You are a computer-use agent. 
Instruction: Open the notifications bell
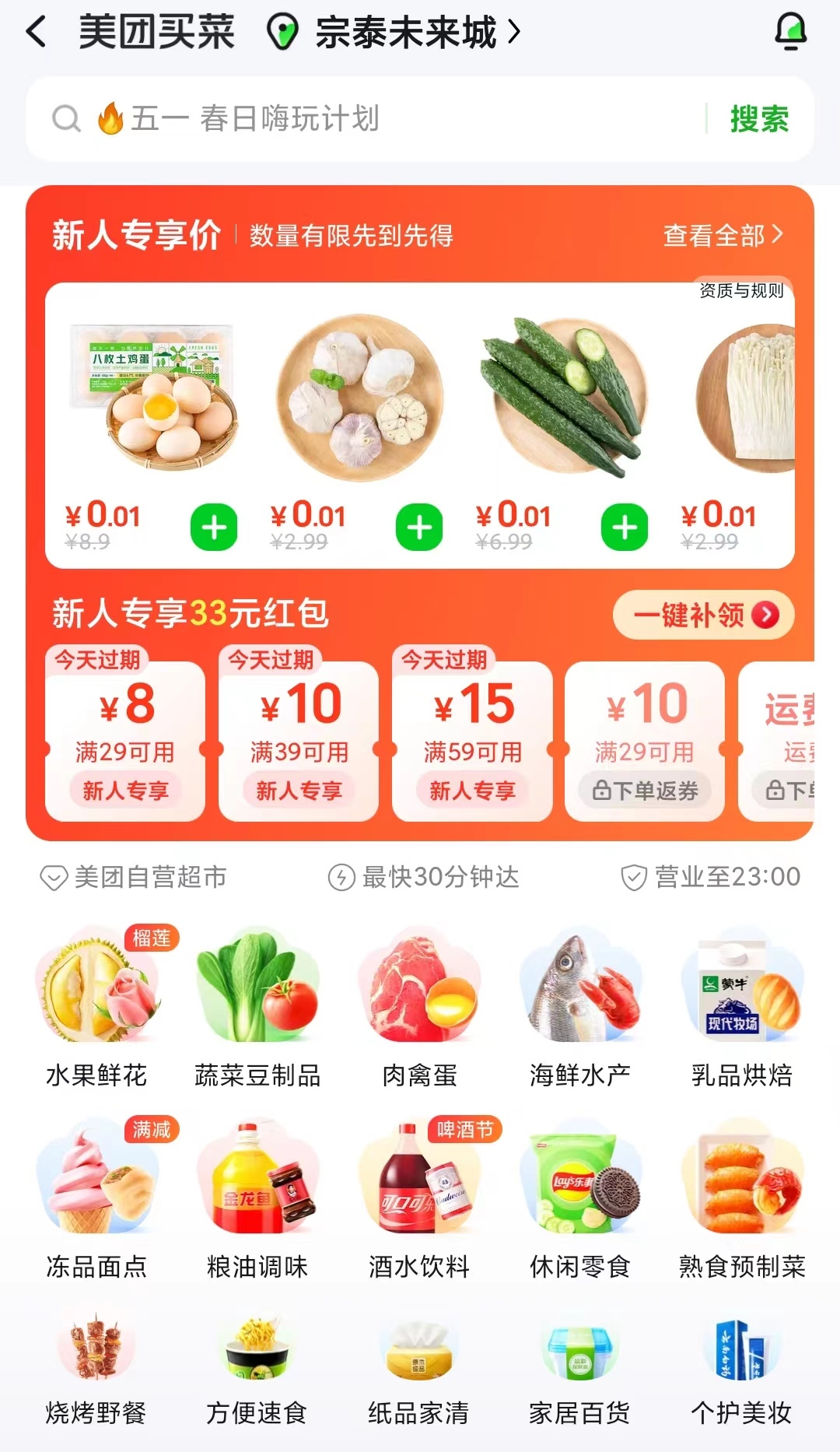click(x=790, y=32)
